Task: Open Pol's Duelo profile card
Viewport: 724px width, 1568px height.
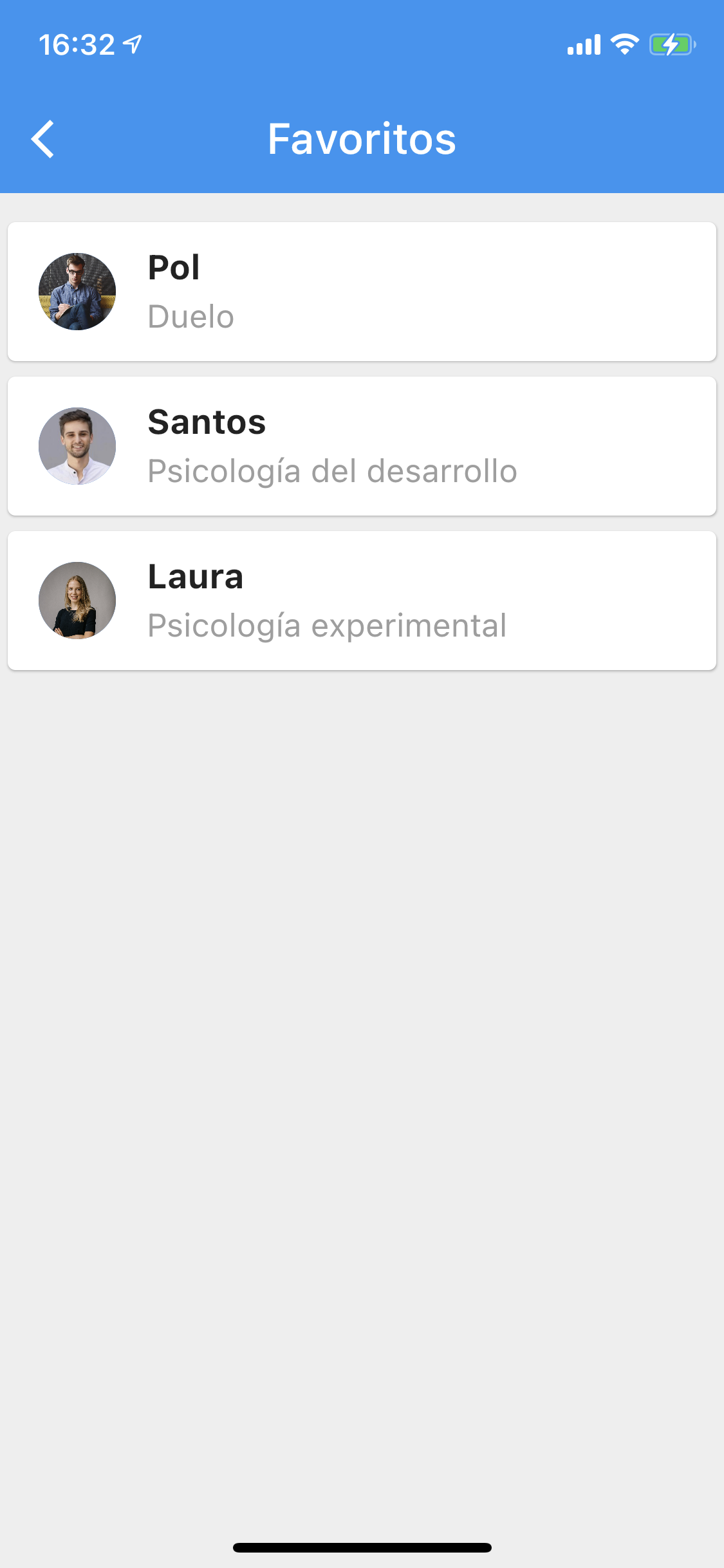Action: click(362, 292)
